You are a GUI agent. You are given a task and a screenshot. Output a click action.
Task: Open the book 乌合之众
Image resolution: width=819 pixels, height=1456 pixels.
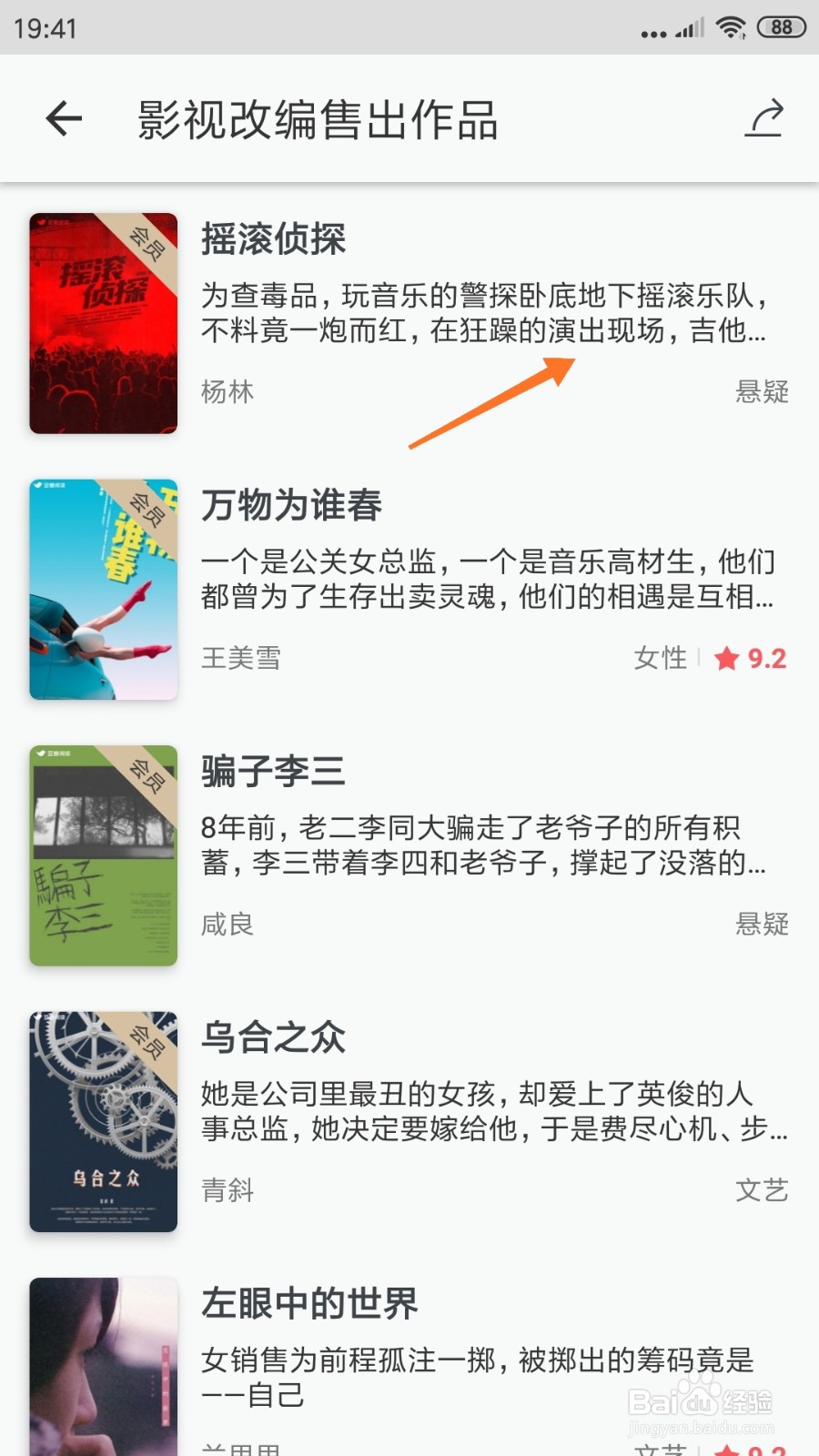pyautogui.click(x=409, y=1122)
